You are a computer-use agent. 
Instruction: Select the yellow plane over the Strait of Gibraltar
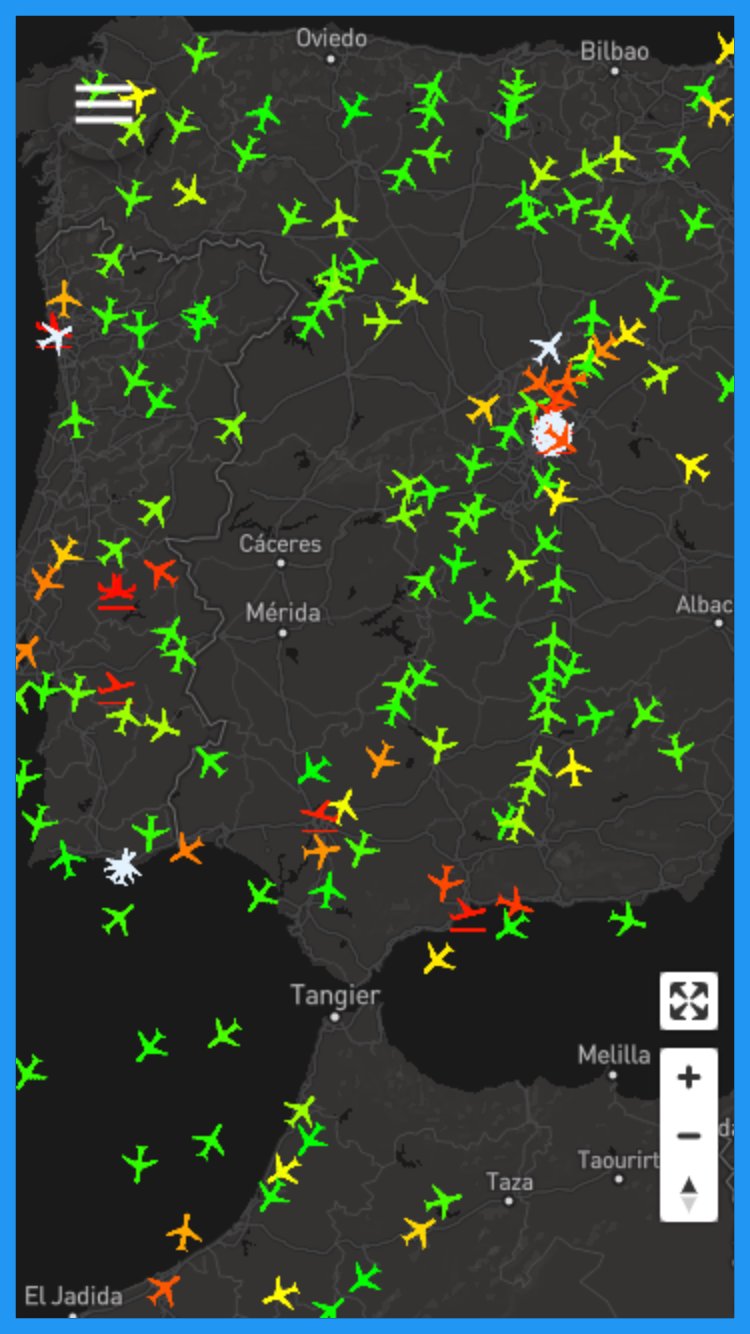point(437,958)
